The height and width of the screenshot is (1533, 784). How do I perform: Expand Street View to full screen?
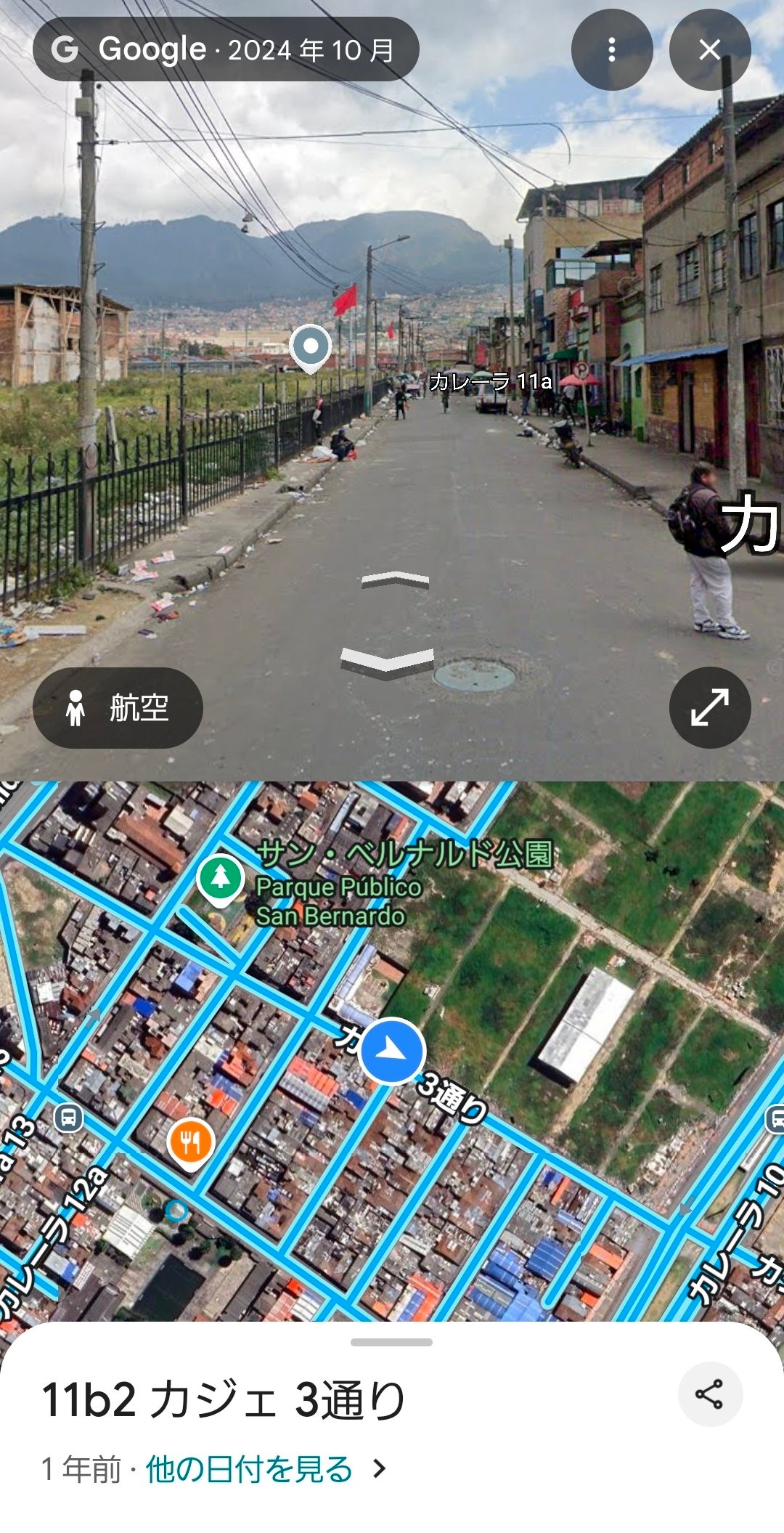tap(709, 707)
